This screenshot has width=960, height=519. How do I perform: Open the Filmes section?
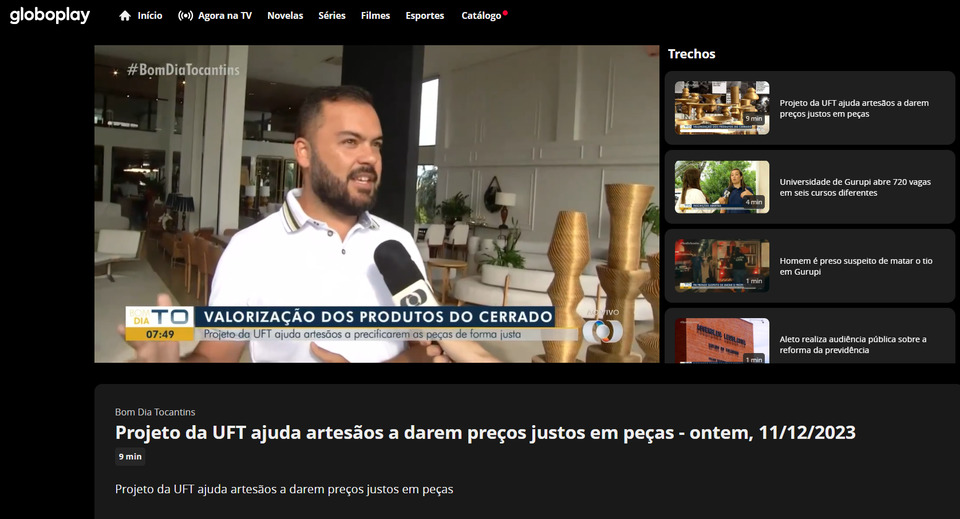375,16
